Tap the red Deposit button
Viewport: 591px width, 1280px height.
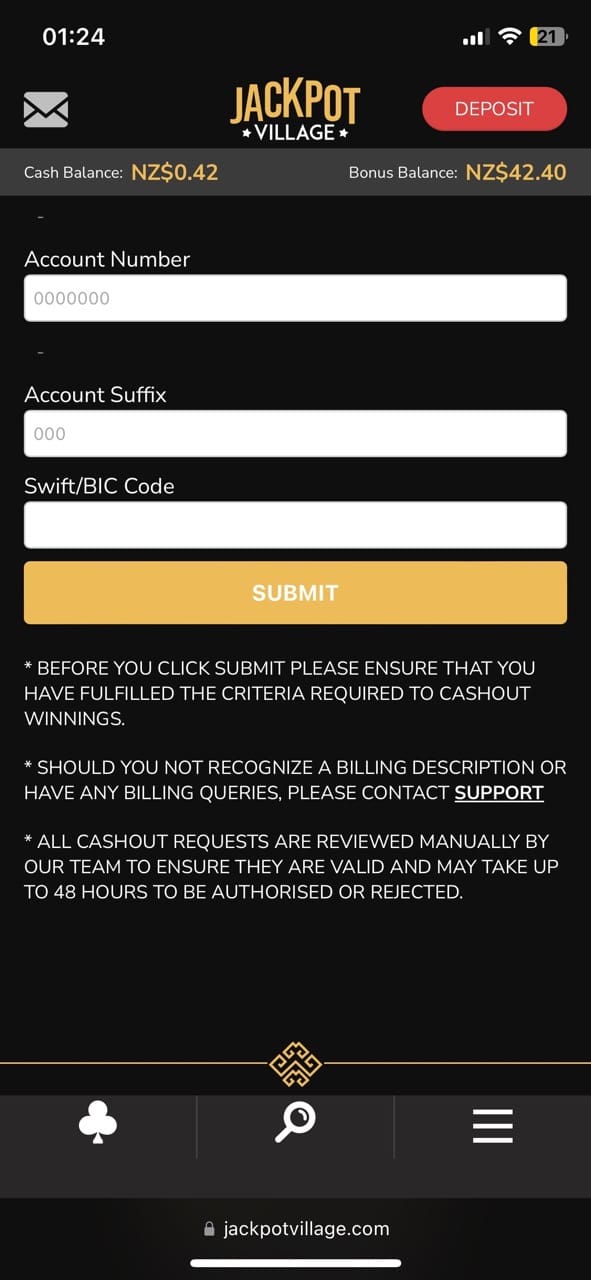click(494, 109)
